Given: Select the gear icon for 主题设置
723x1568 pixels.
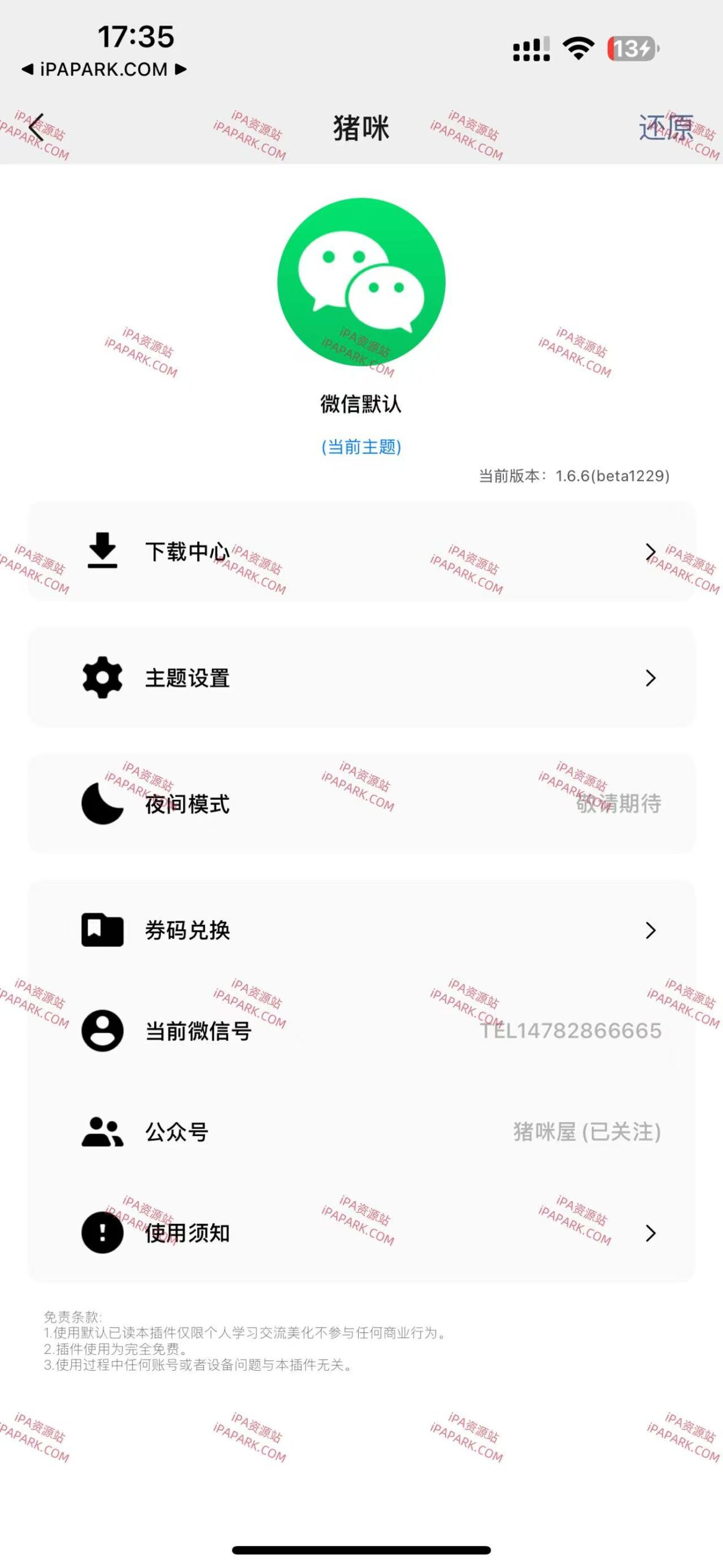Looking at the screenshot, I should [102, 678].
